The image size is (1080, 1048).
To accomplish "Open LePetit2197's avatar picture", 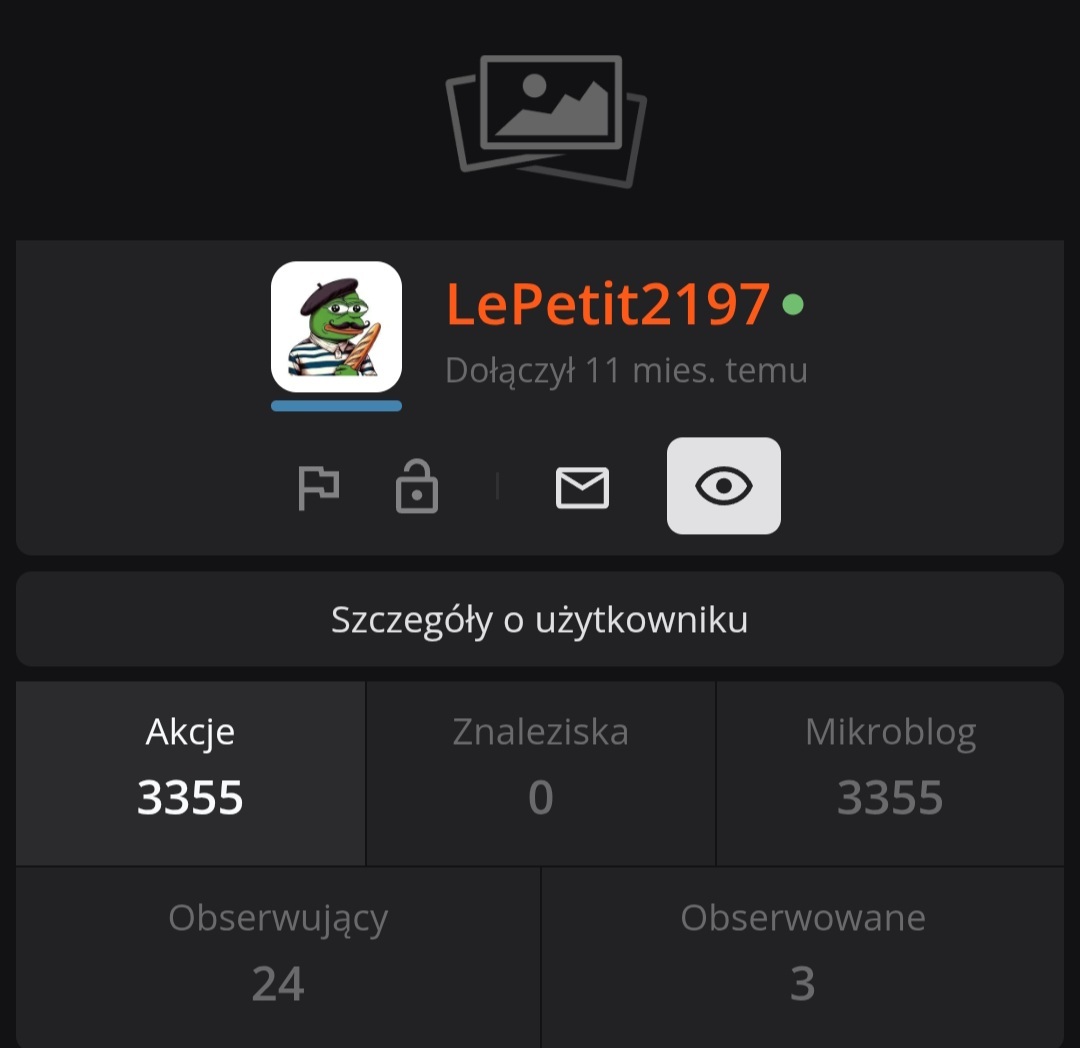I will click(336, 327).
